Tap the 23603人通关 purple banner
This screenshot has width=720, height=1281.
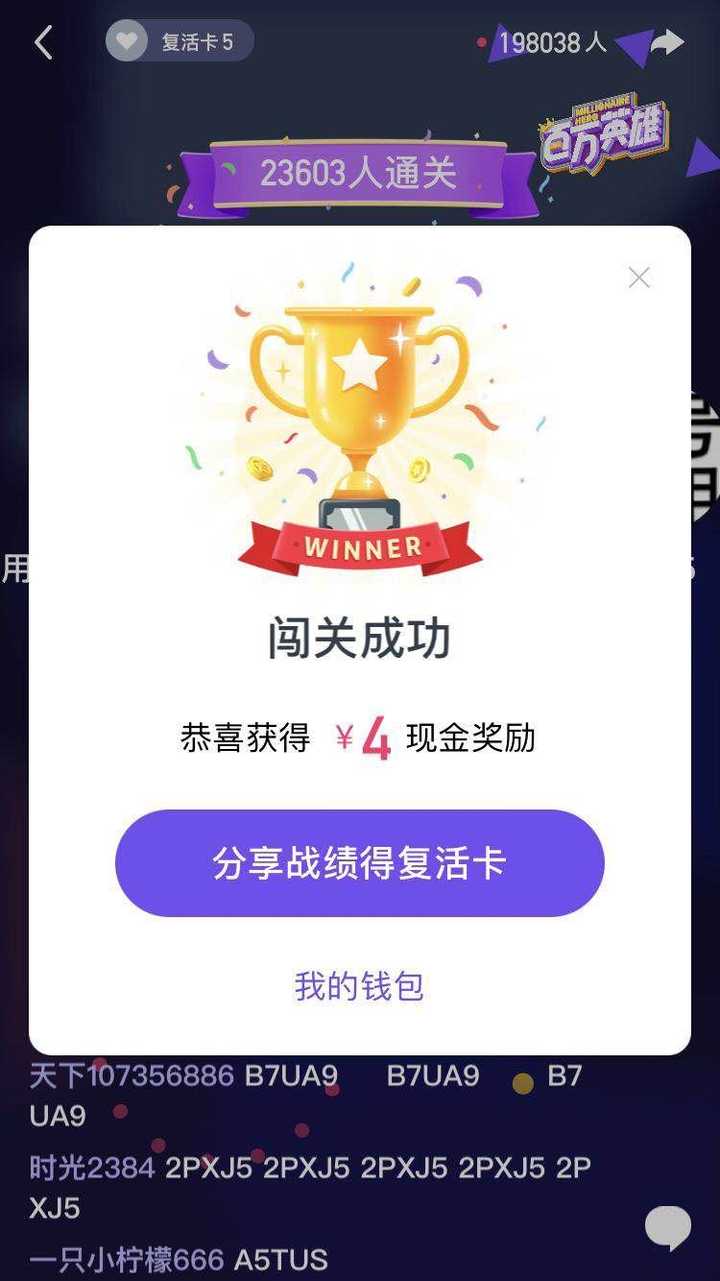pos(358,173)
